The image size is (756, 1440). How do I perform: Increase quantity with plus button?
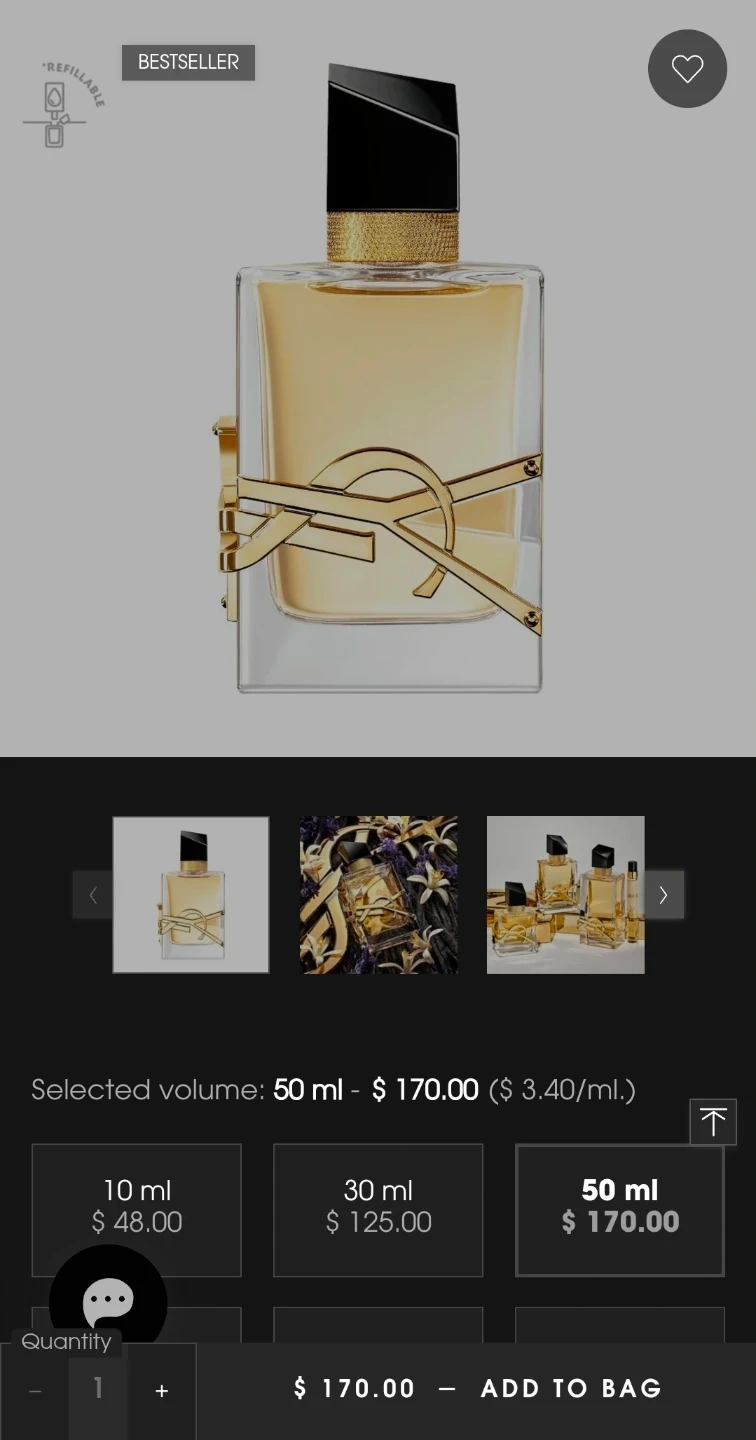(162, 1391)
